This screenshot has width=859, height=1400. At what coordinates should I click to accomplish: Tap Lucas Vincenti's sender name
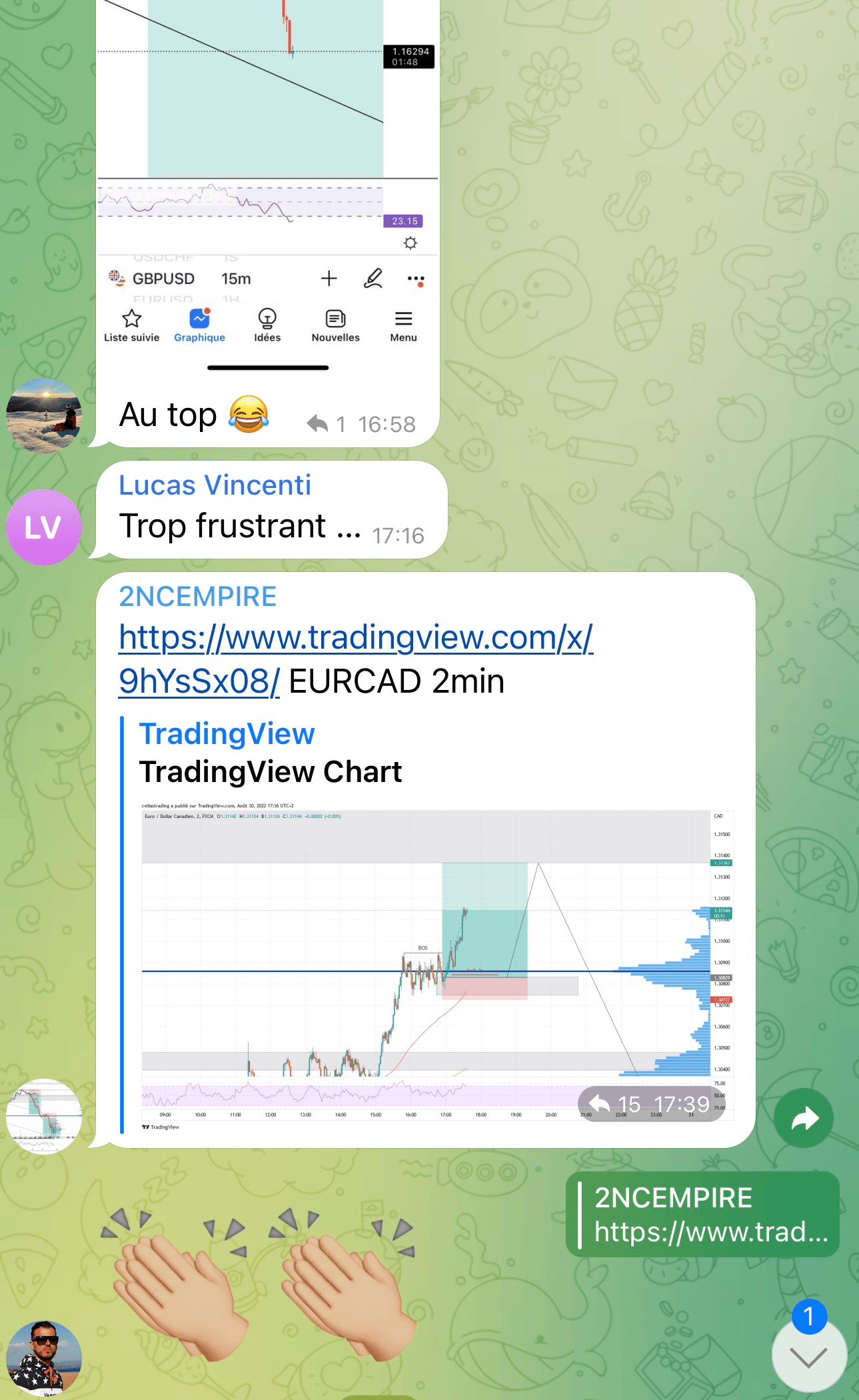[215, 485]
